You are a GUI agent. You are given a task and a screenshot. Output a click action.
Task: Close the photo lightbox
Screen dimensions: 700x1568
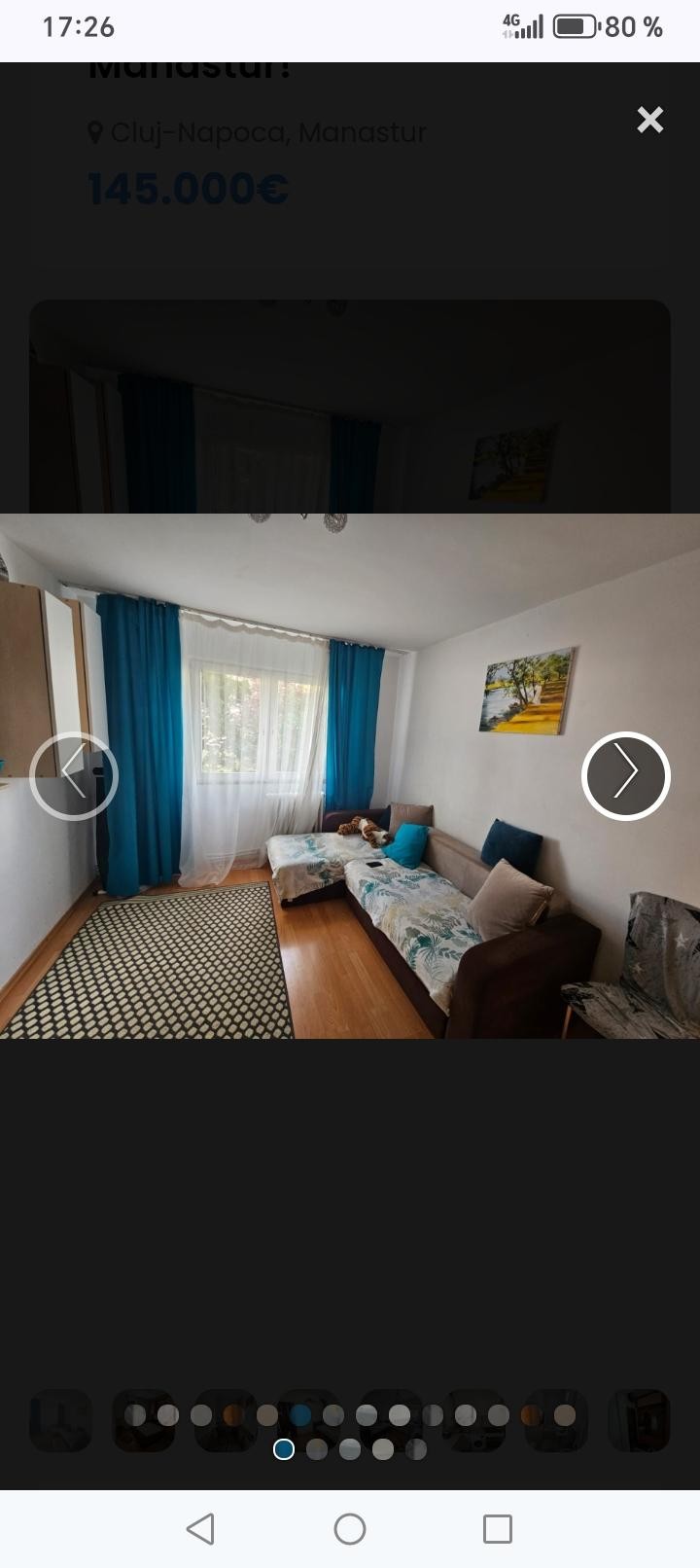(649, 120)
